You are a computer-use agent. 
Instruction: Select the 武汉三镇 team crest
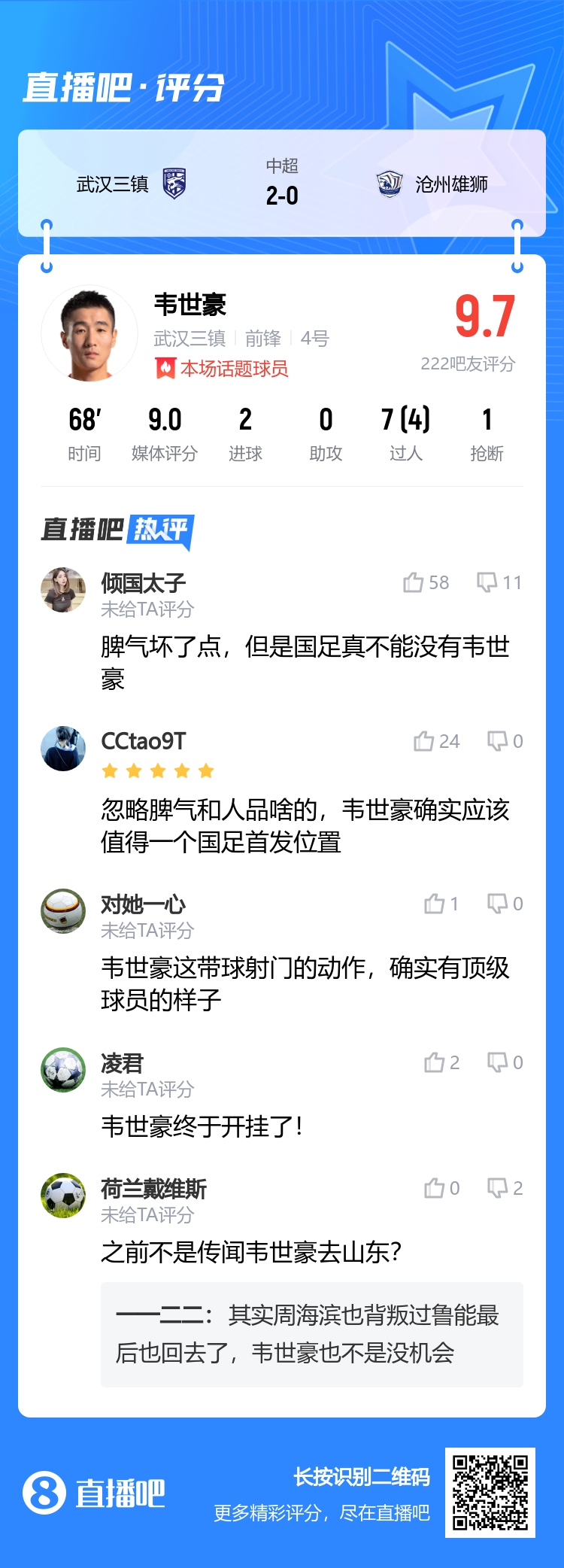(x=174, y=184)
